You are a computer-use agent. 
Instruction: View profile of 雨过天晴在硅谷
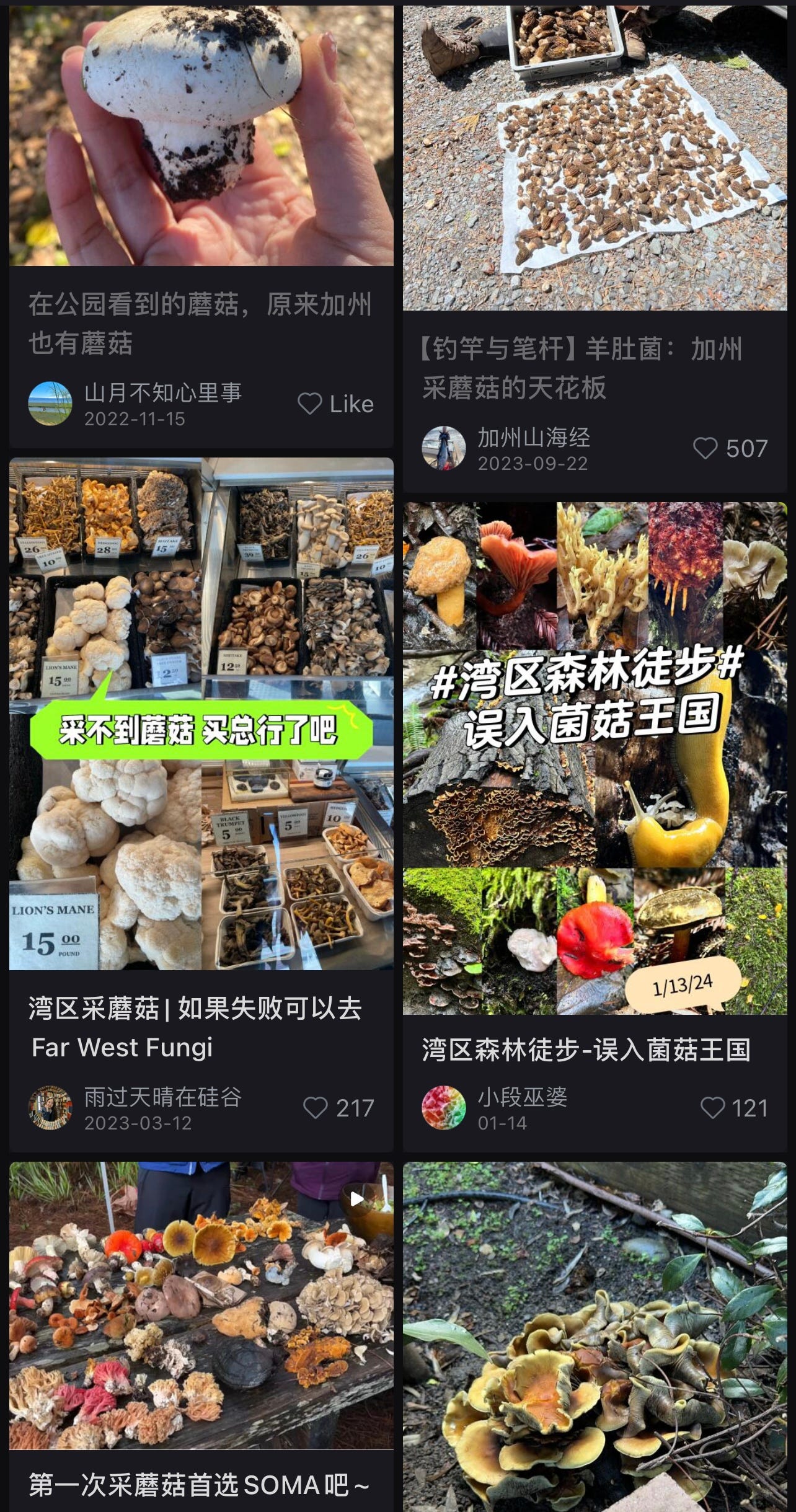pos(50,1107)
